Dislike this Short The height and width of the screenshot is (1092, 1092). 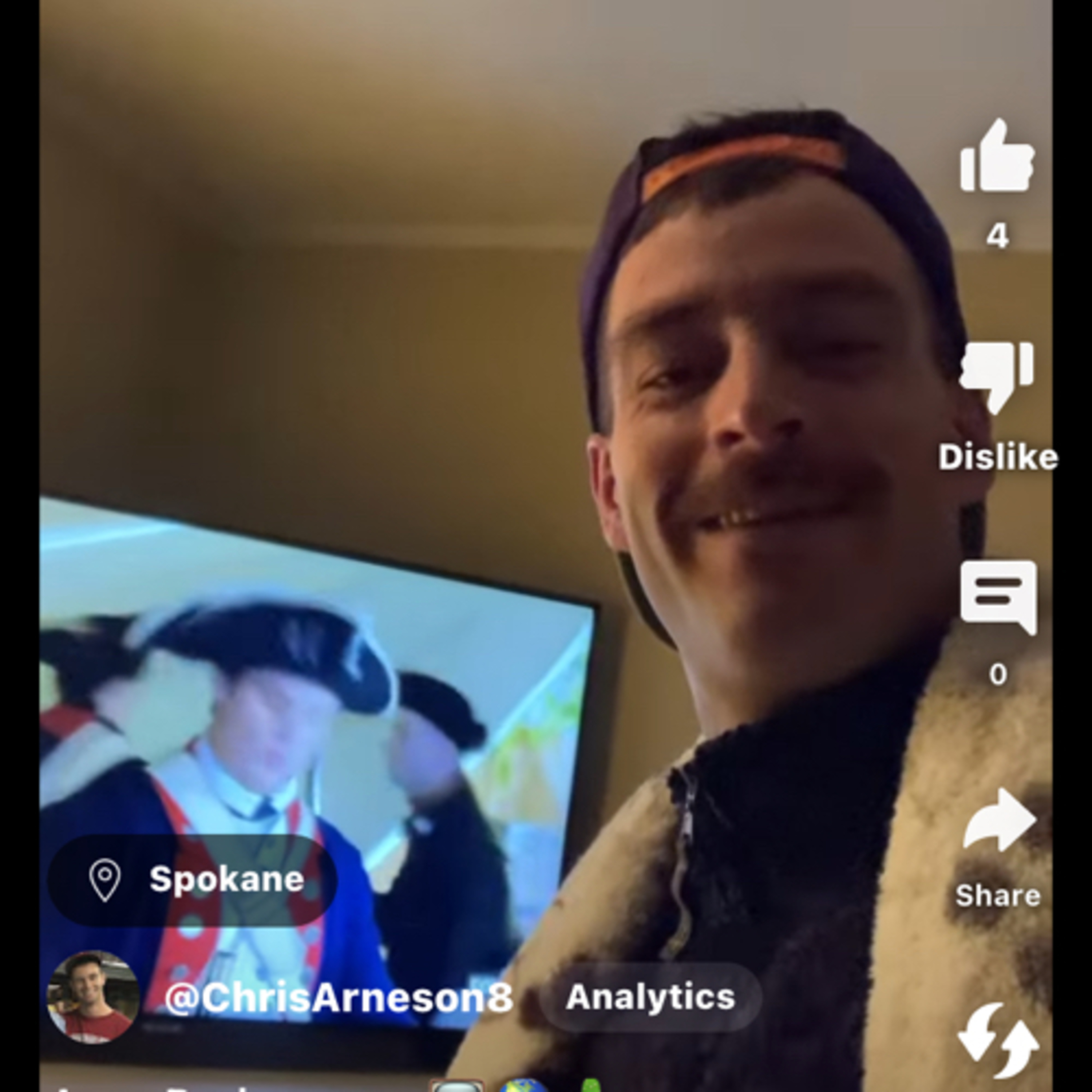(997, 377)
